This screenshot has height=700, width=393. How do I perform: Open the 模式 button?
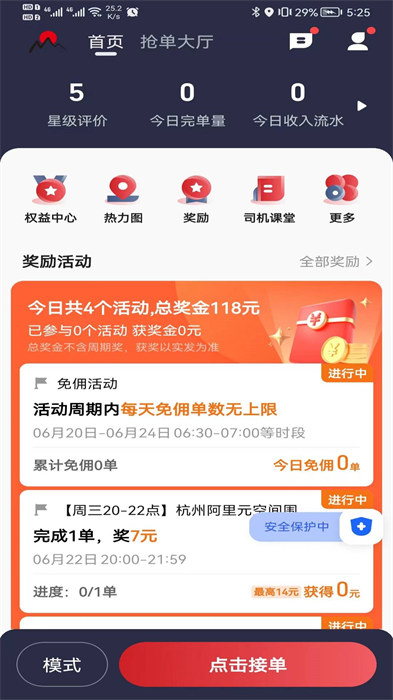pos(62,665)
